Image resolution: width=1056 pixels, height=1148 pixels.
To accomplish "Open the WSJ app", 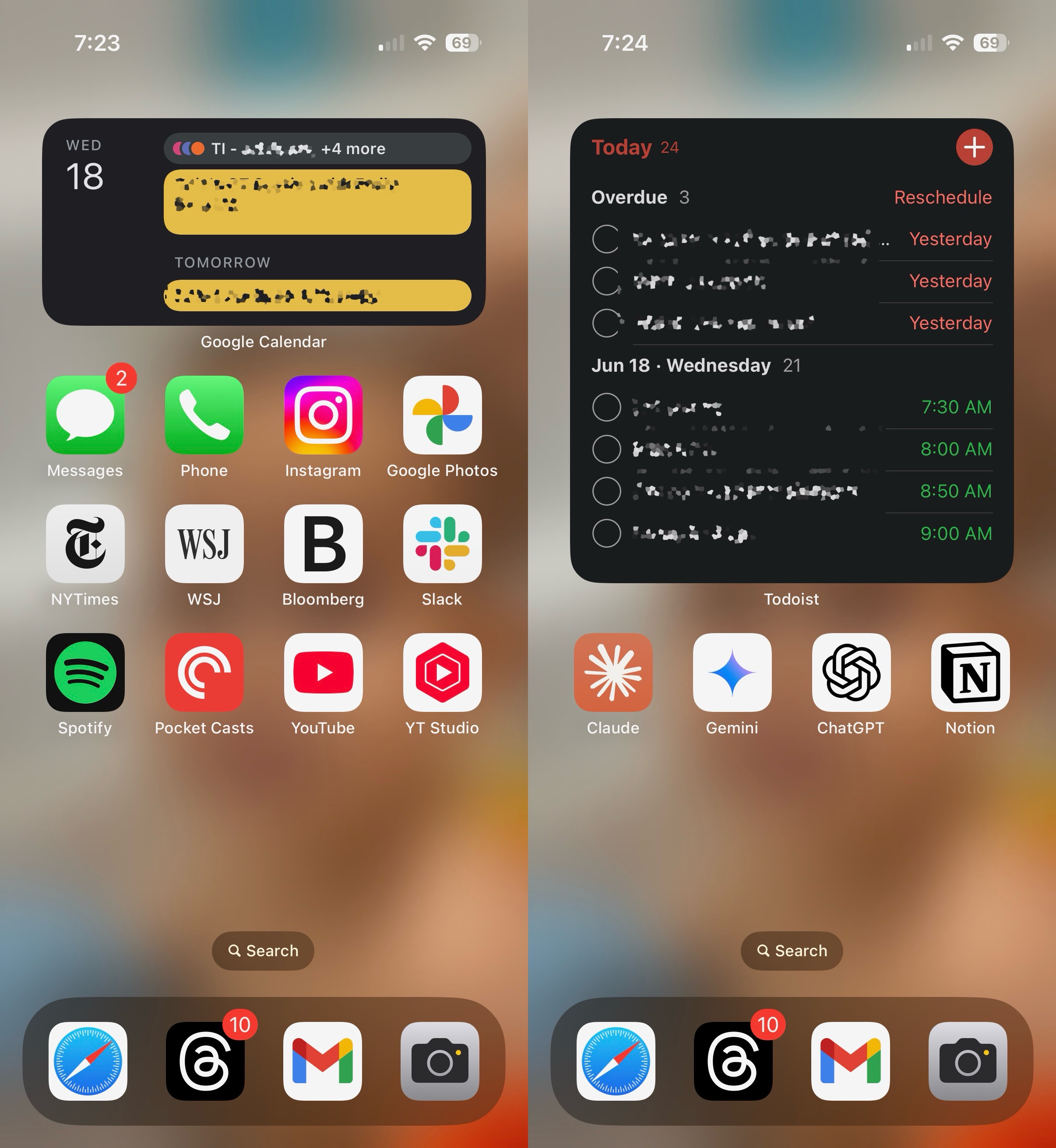I will (204, 544).
